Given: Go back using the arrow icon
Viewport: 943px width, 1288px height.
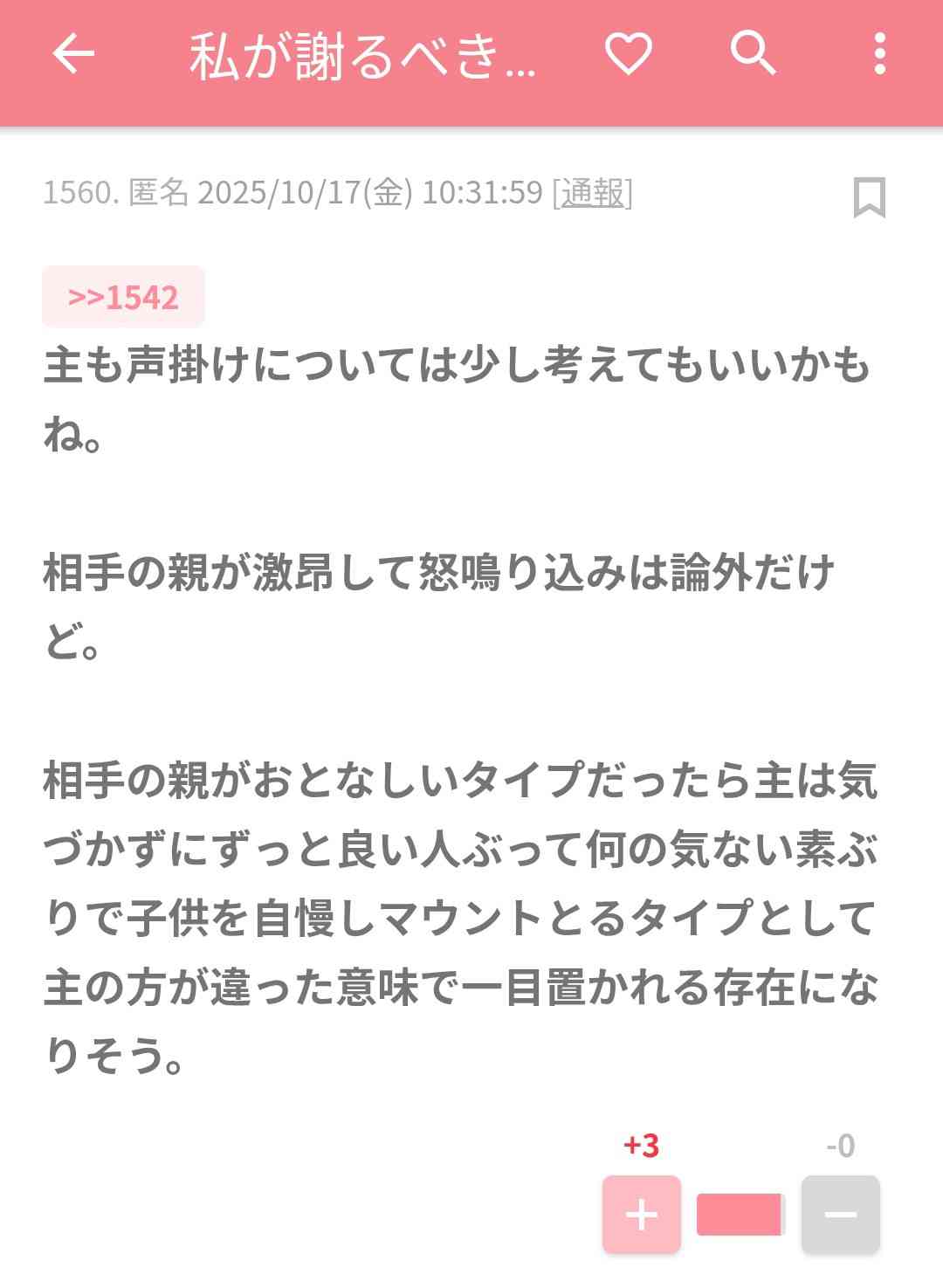Looking at the screenshot, I should tap(73, 54).
